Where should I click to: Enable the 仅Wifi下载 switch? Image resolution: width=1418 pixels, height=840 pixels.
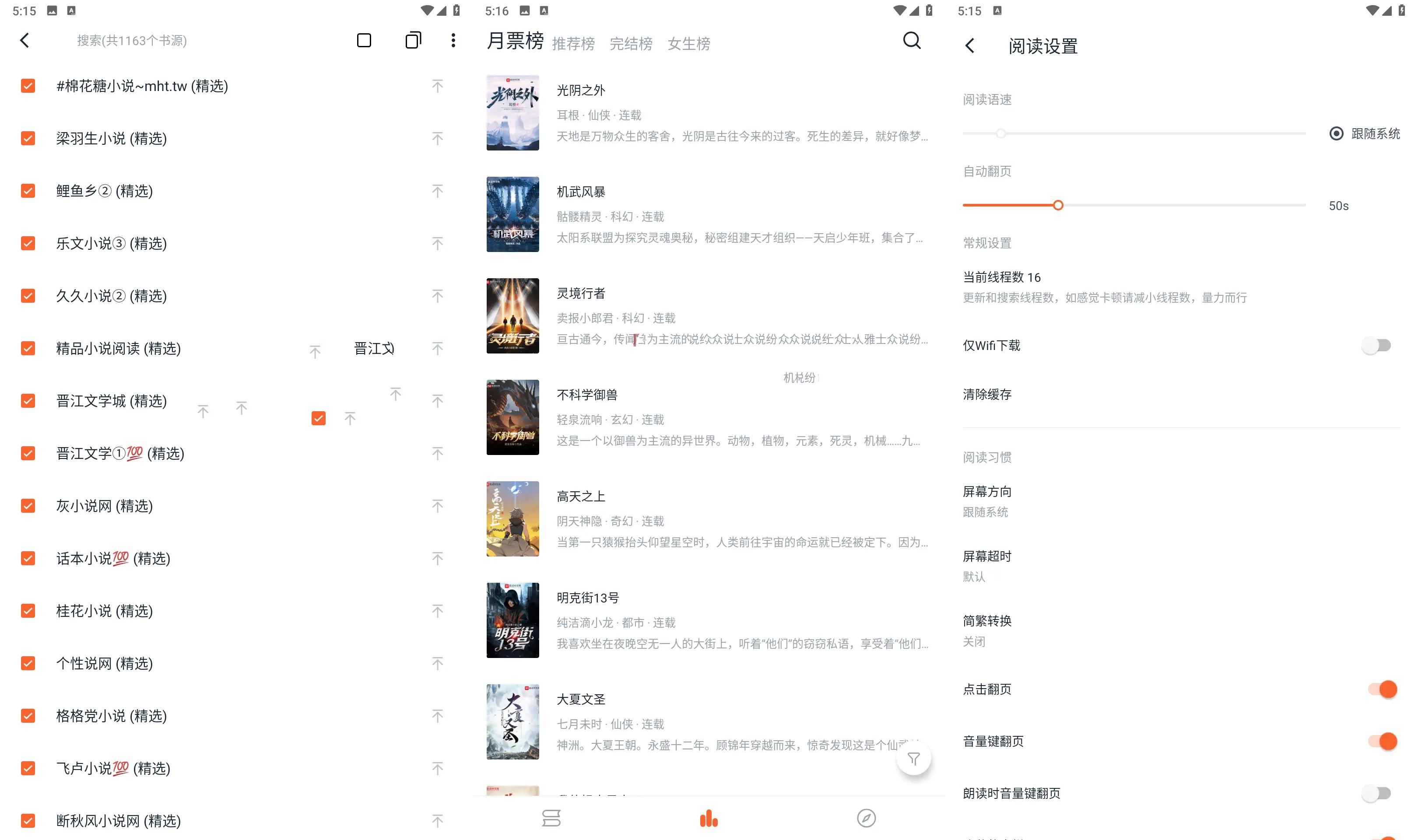(1377, 345)
